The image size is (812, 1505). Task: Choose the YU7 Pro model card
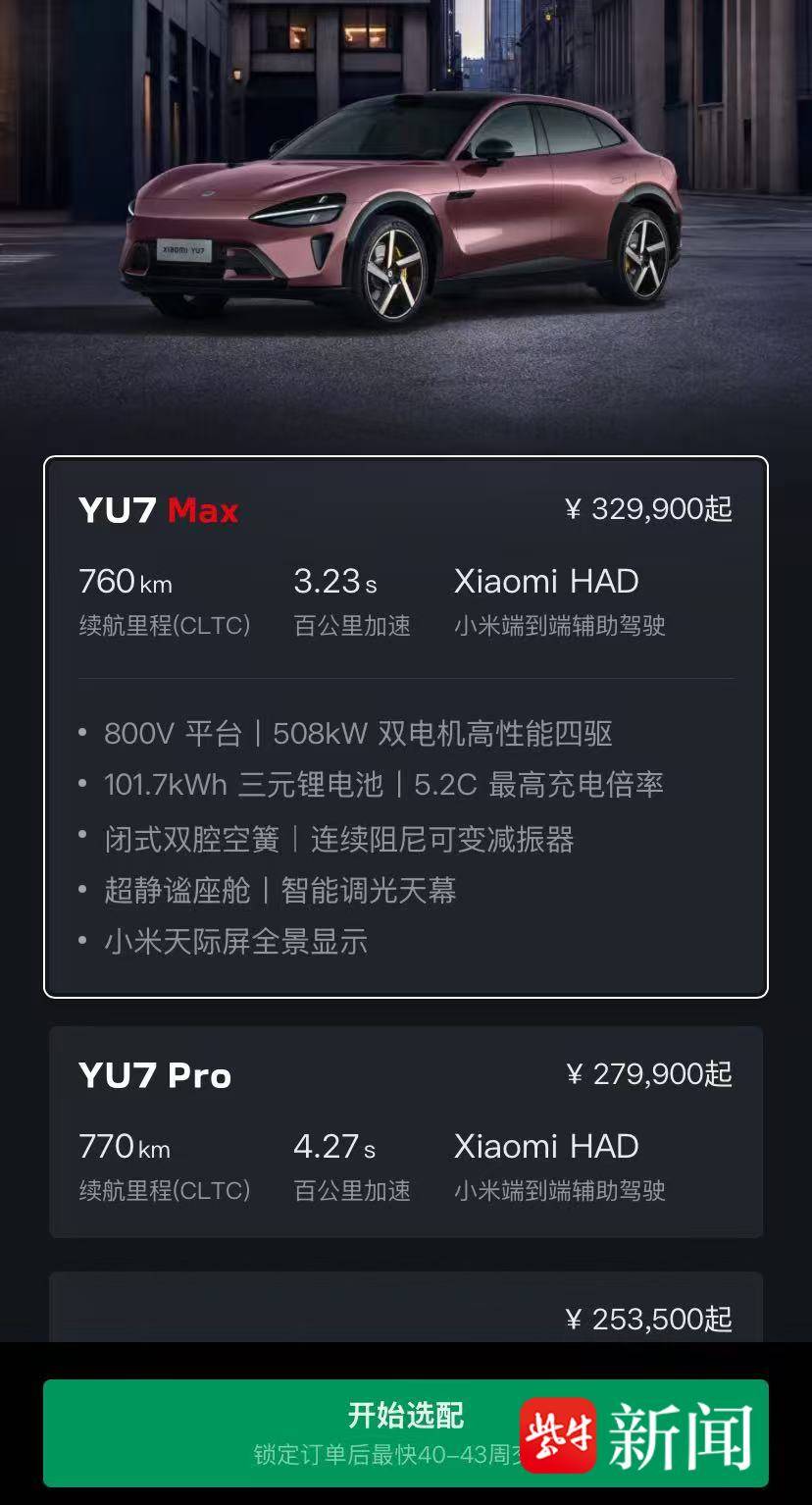pos(406,1132)
